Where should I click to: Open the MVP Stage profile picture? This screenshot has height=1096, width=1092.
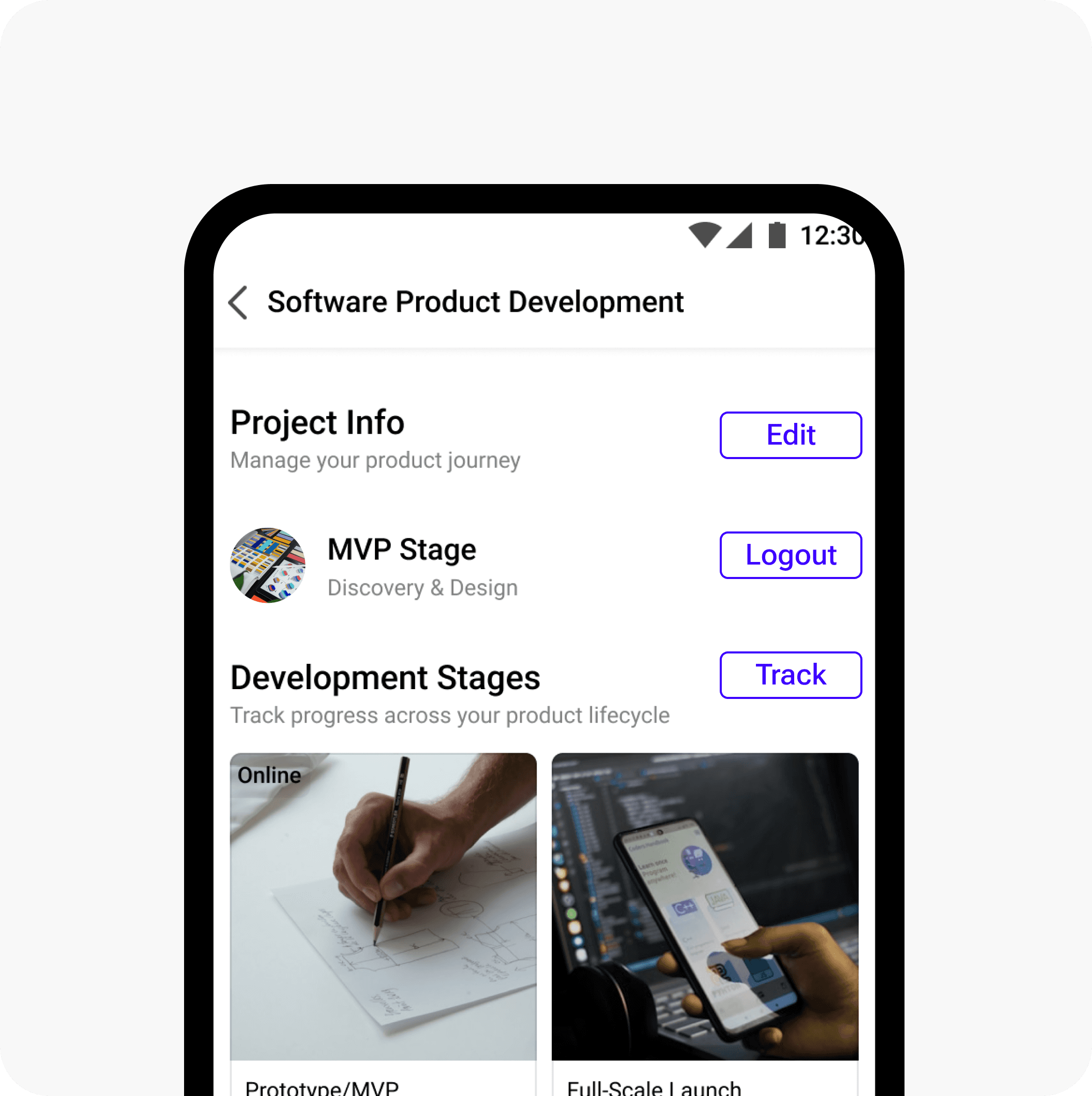click(268, 565)
